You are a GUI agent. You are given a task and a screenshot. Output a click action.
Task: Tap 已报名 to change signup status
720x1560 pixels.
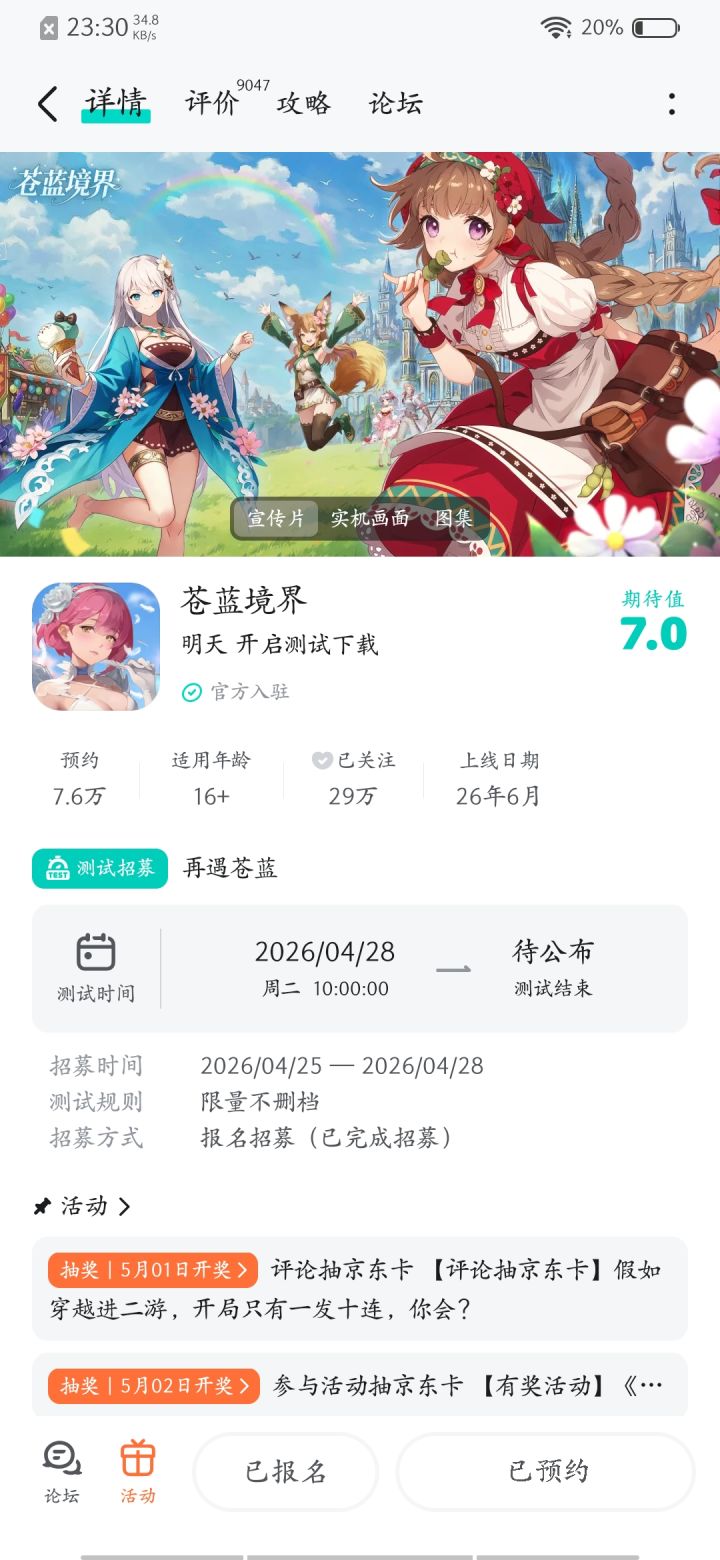pos(285,1471)
